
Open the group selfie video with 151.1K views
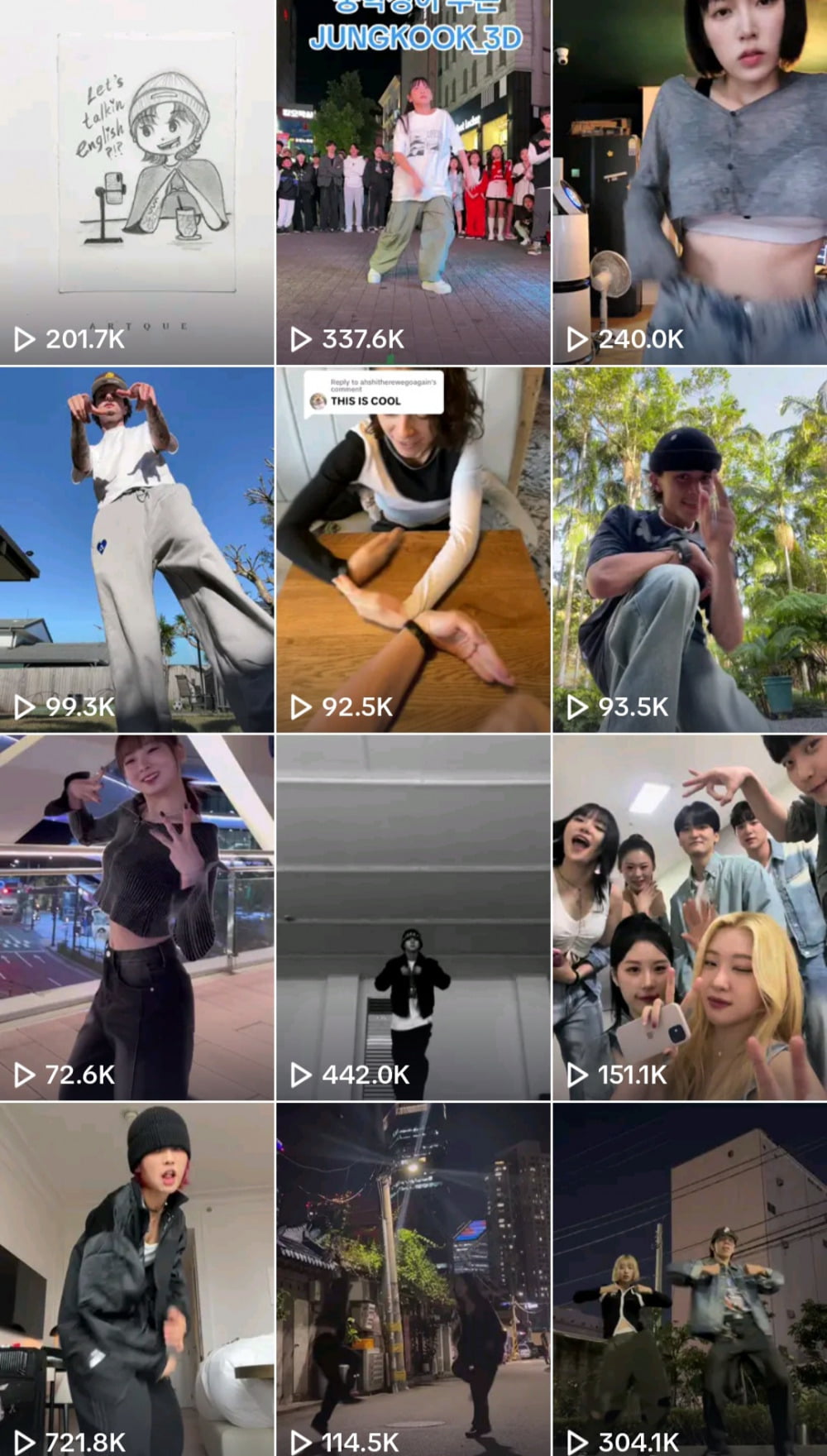690,917
